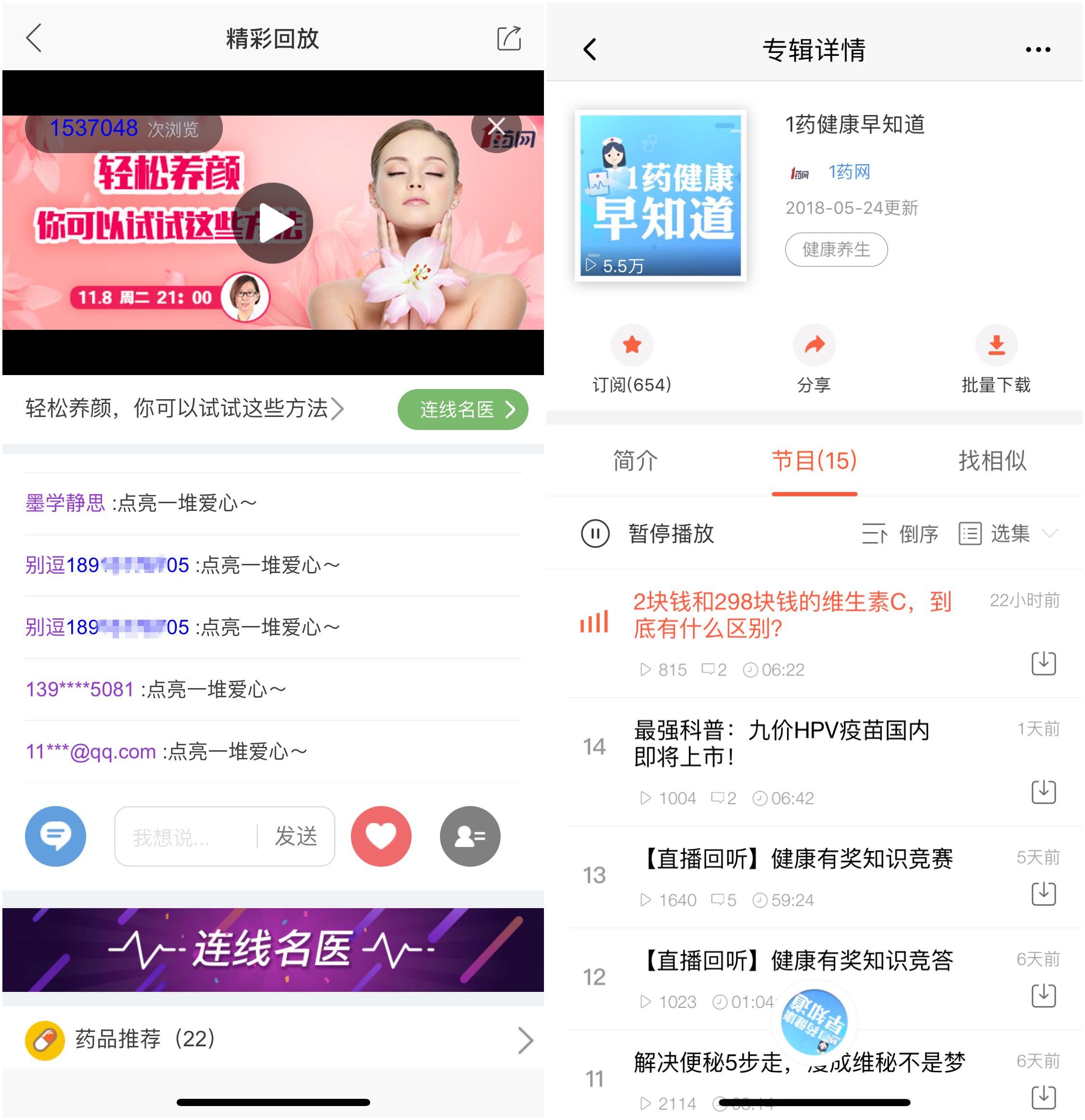Open the album overflow menu
The height and width of the screenshot is (1120, 1085).
click(x=1037, y=50)
